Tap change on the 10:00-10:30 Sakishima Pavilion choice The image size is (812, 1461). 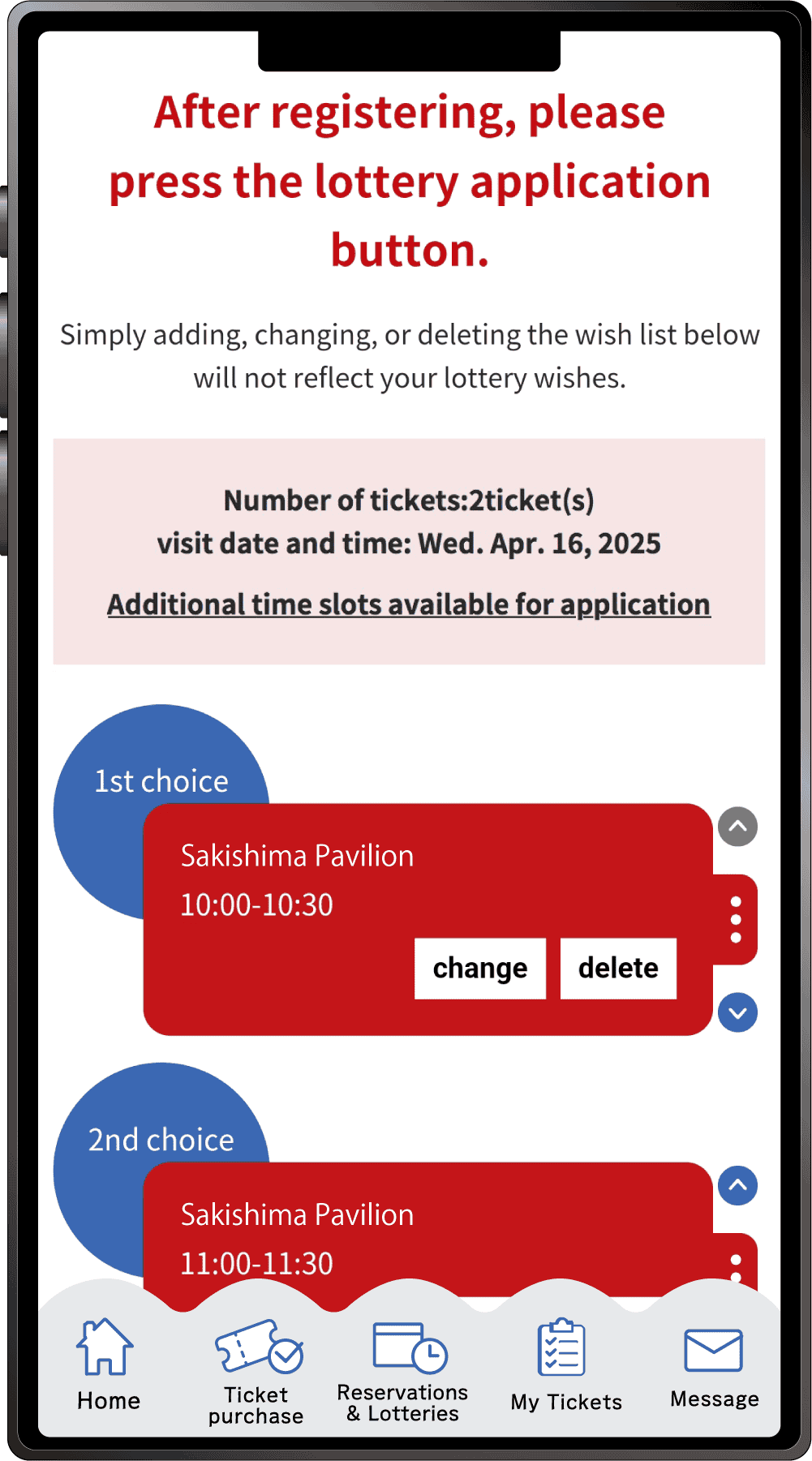coord(479,968)
